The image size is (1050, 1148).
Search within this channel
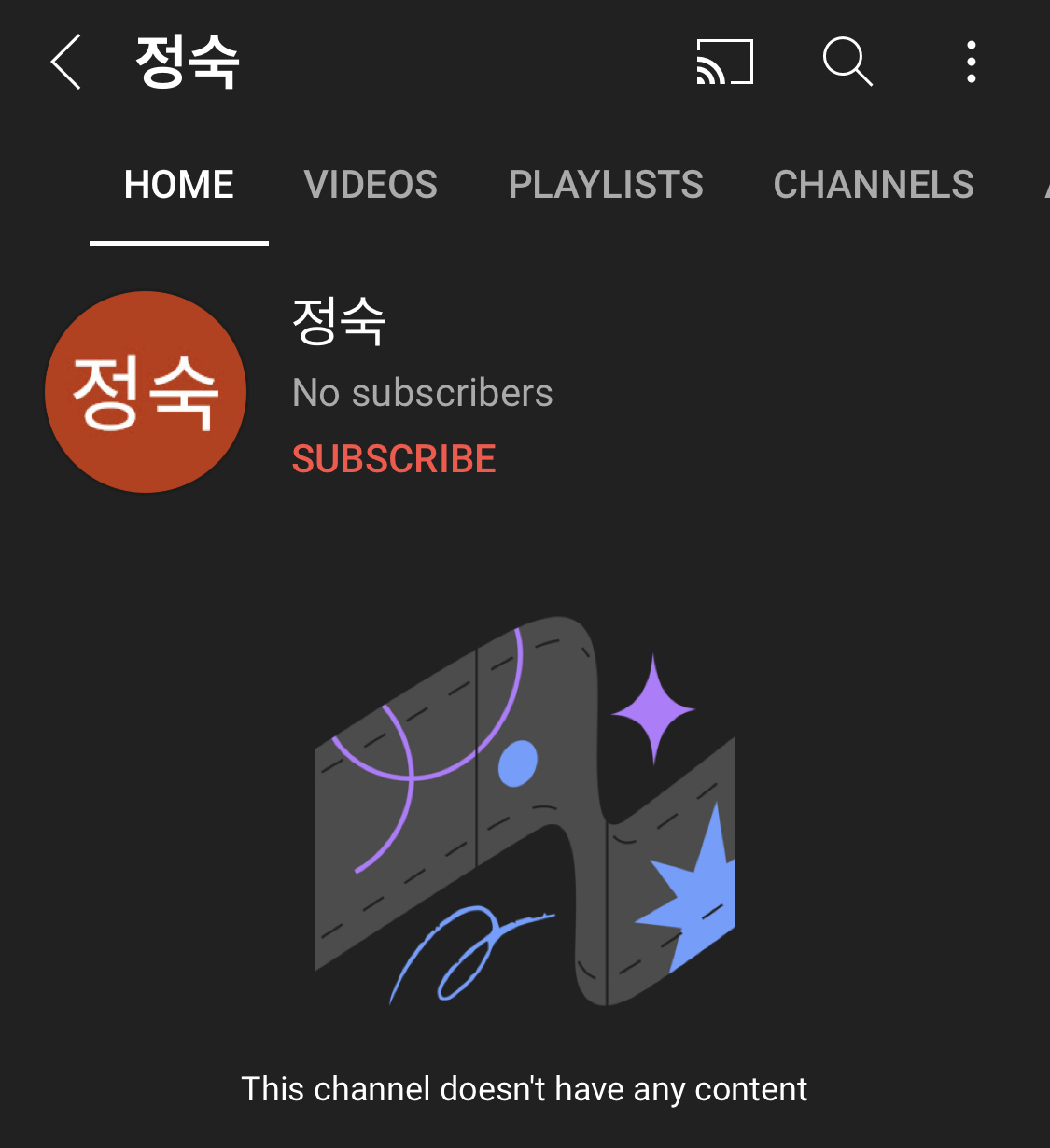[x=847, y=63]
